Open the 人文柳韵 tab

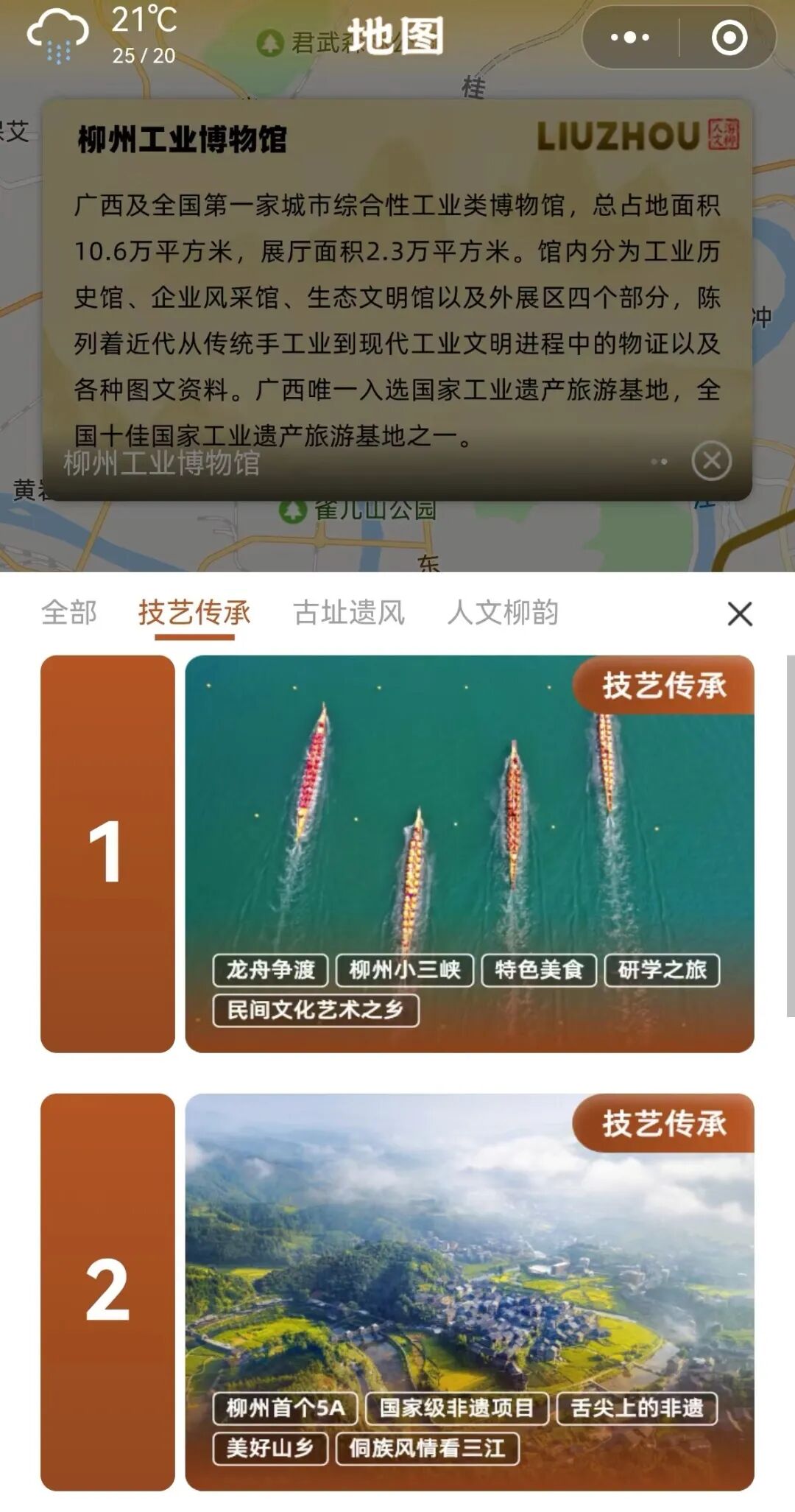click(x=503, y=613)
